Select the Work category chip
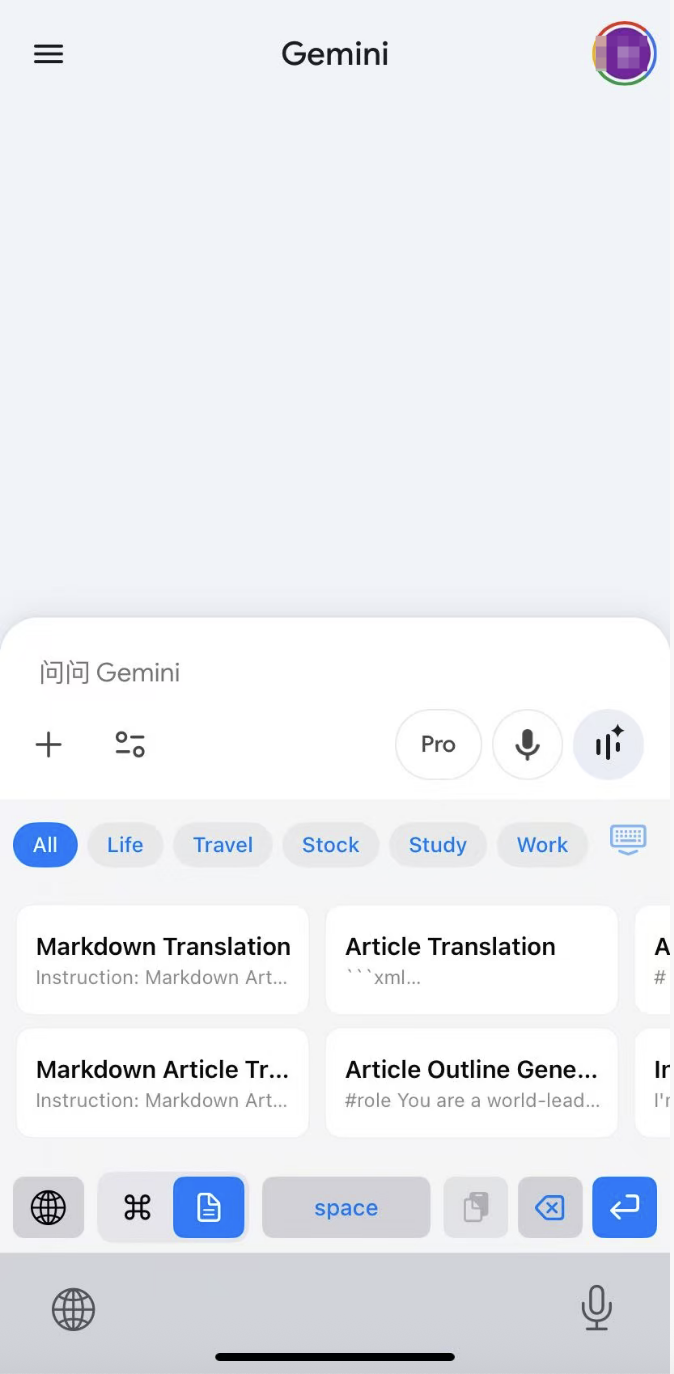This screenshot has height=1374, width=674. (542, 845)
